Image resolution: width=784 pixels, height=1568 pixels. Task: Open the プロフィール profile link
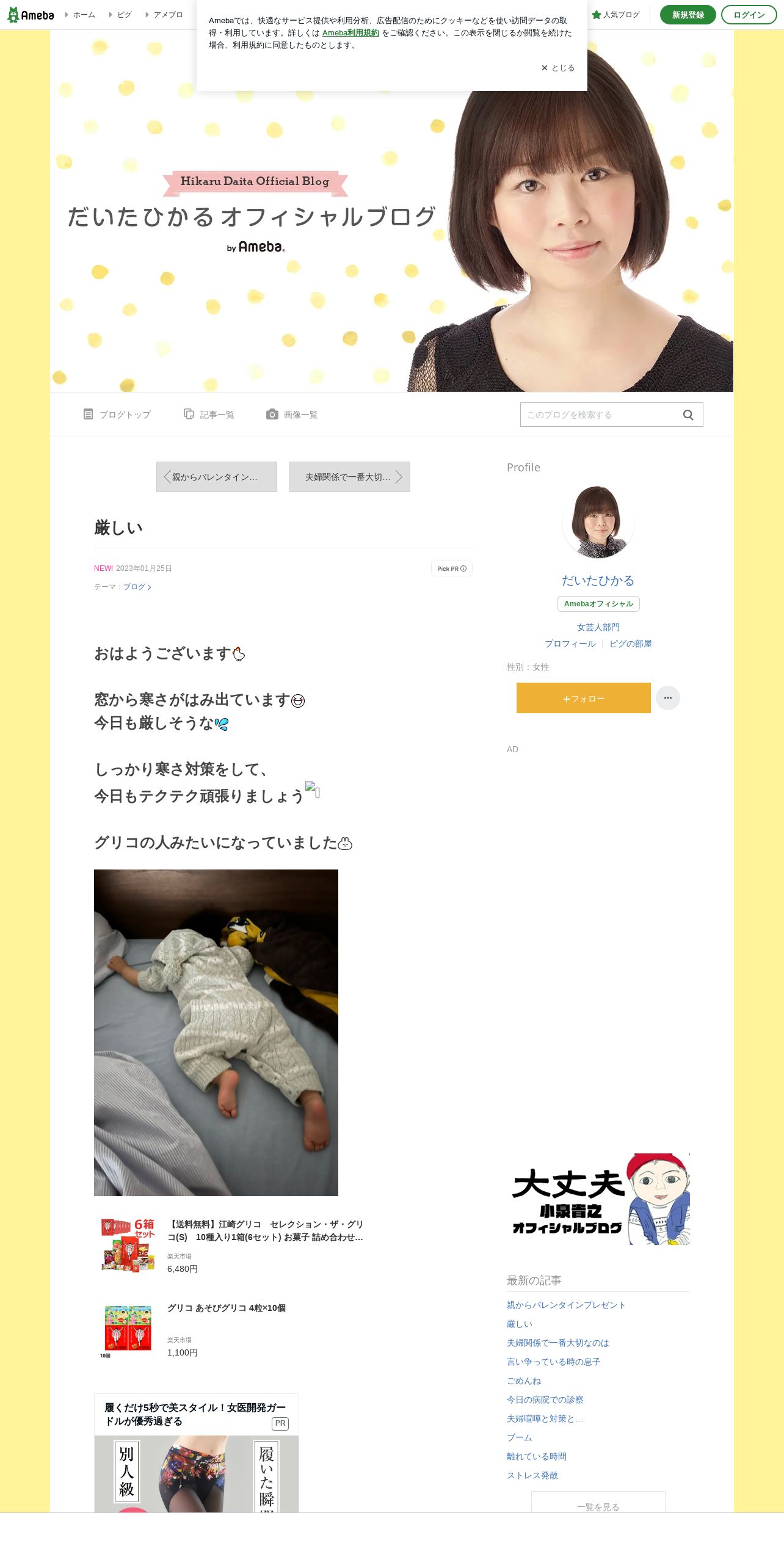coord(570,644)
